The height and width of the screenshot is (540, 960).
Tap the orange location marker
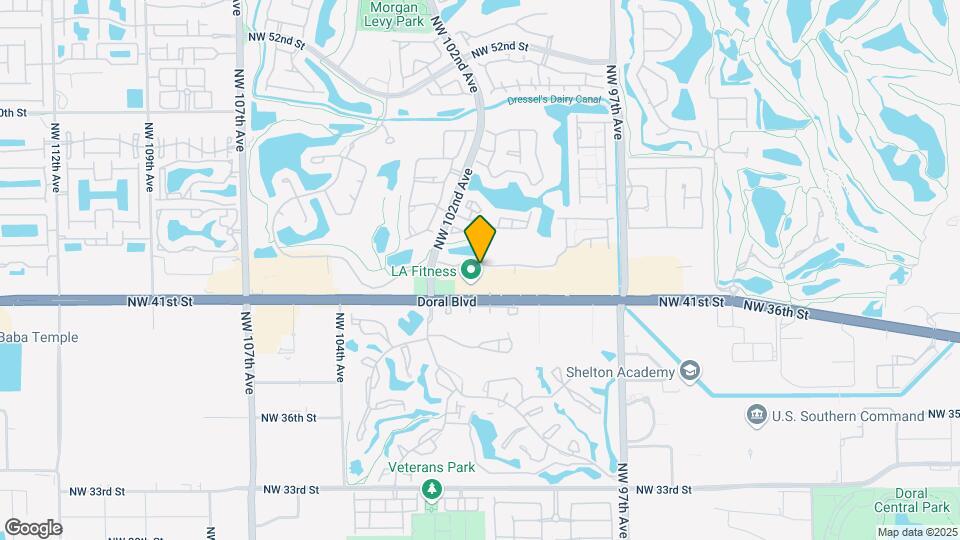(480, 238)
